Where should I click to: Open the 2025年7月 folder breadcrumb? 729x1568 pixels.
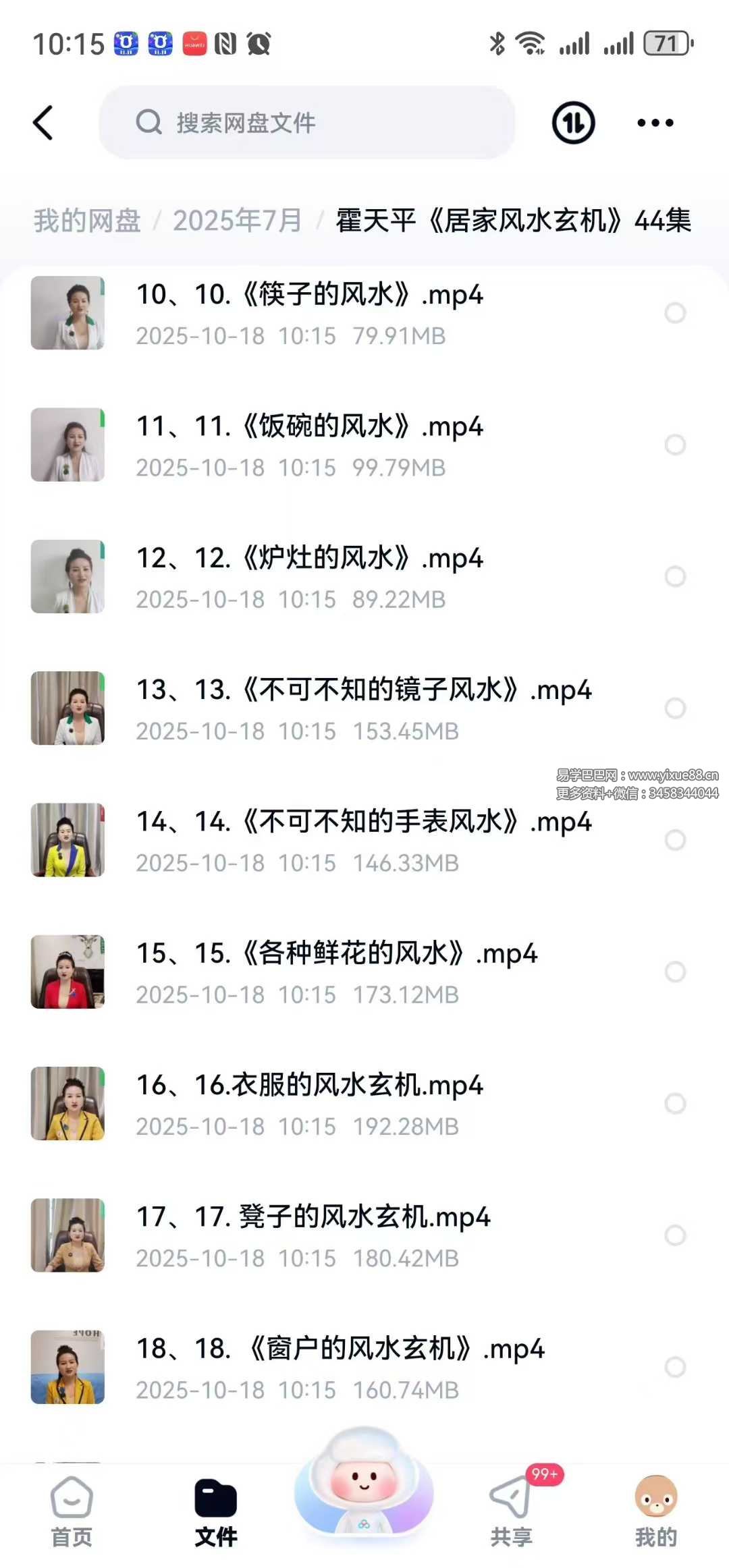click(237, 221)
